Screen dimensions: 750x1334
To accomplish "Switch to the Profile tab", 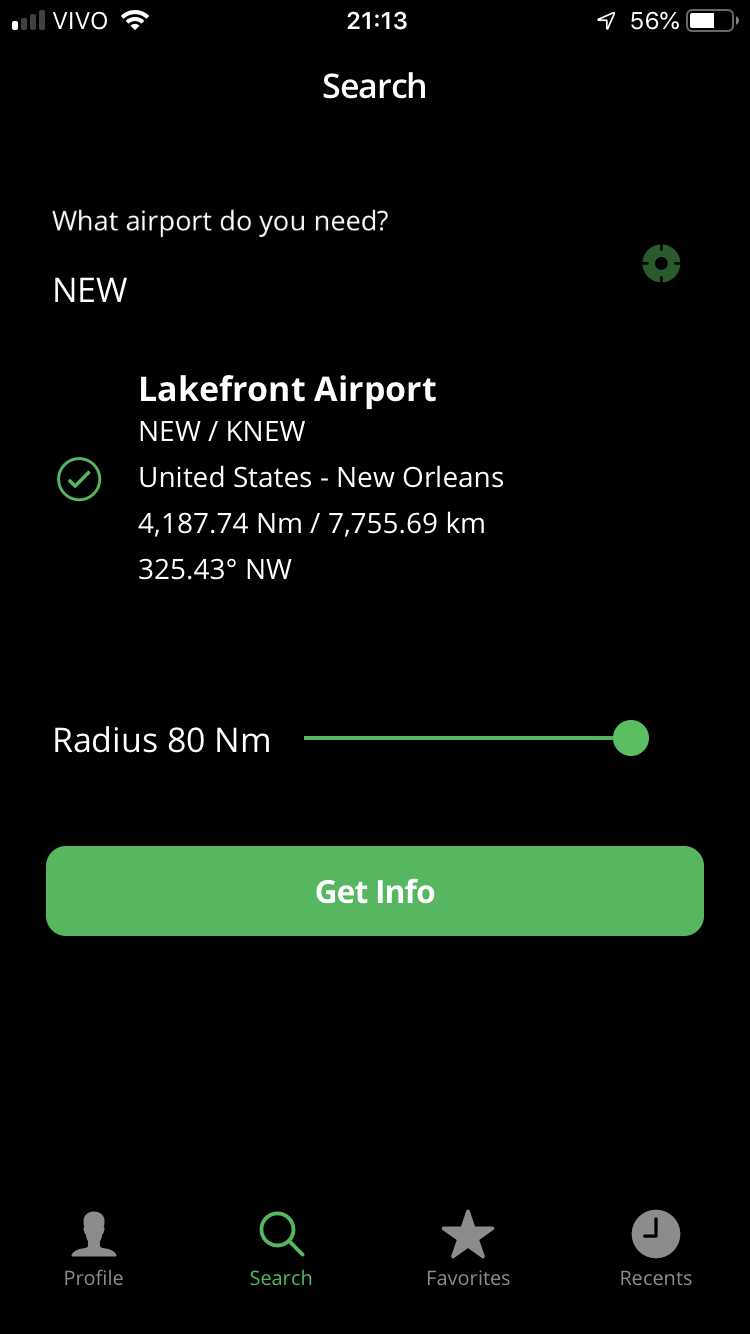I will pyautogui.click(x=94, y=1249).
